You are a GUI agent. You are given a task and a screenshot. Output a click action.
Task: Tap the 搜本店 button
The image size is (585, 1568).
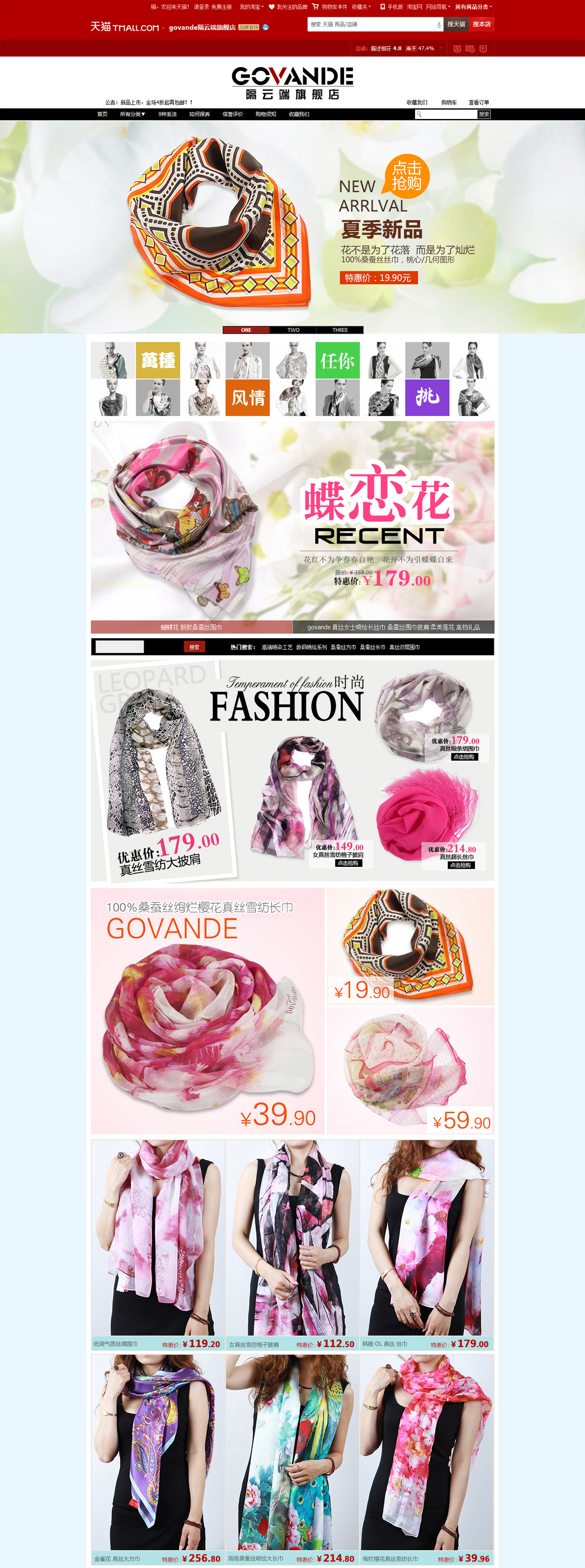[482, 25]
